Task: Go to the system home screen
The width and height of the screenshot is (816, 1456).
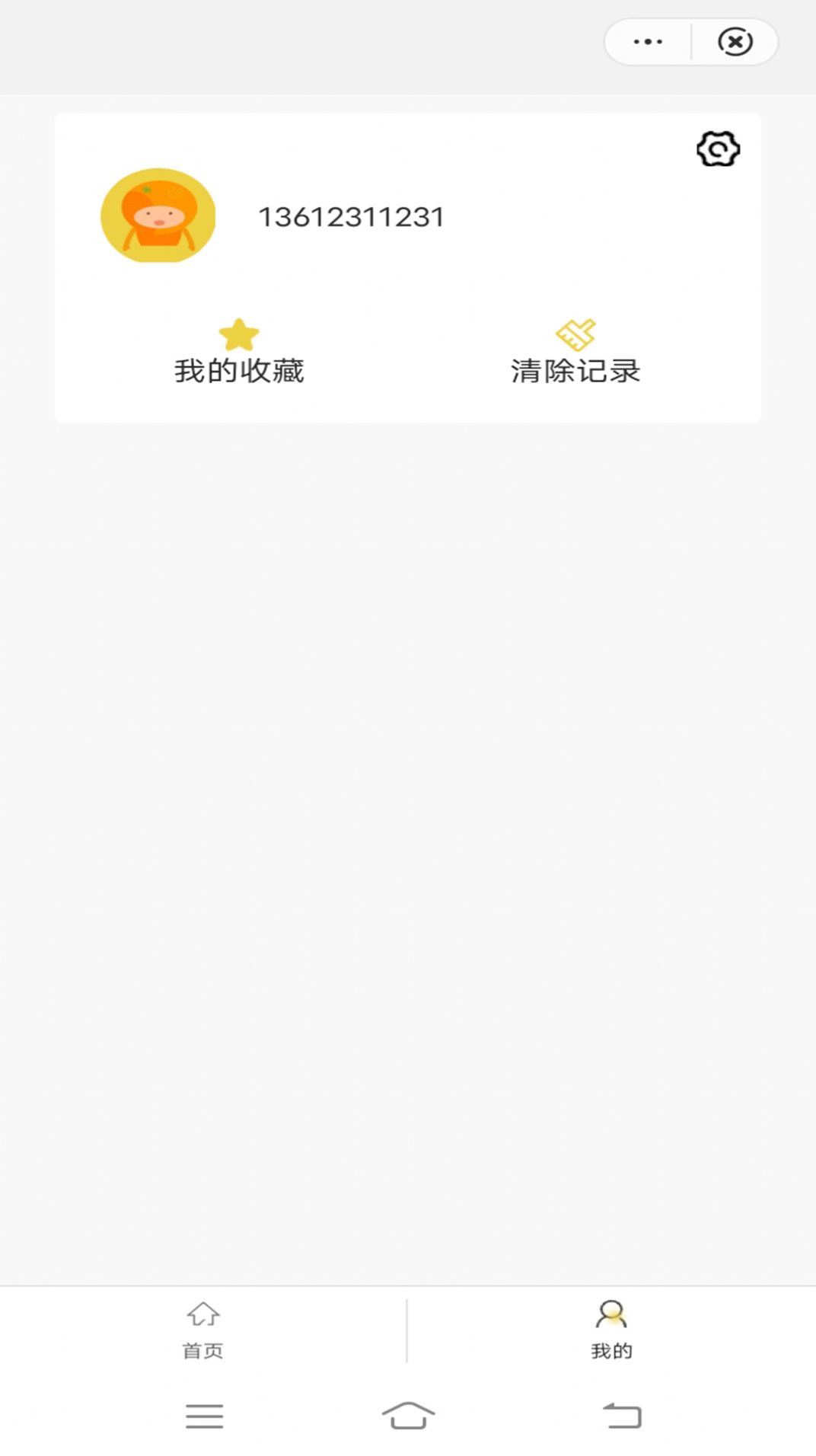Action: (408, 1416)
